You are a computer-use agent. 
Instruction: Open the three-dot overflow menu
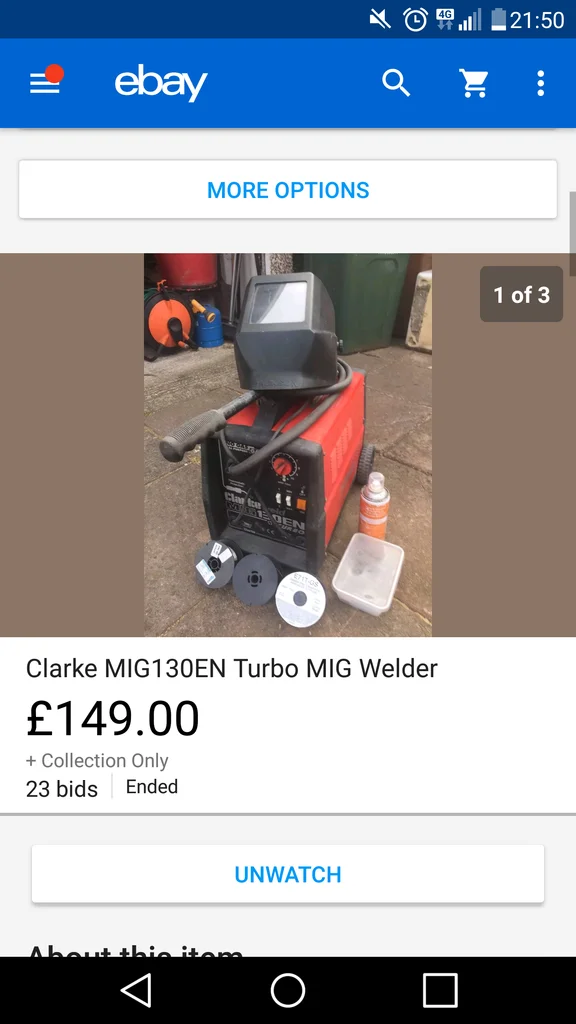(x=541, y=84)
